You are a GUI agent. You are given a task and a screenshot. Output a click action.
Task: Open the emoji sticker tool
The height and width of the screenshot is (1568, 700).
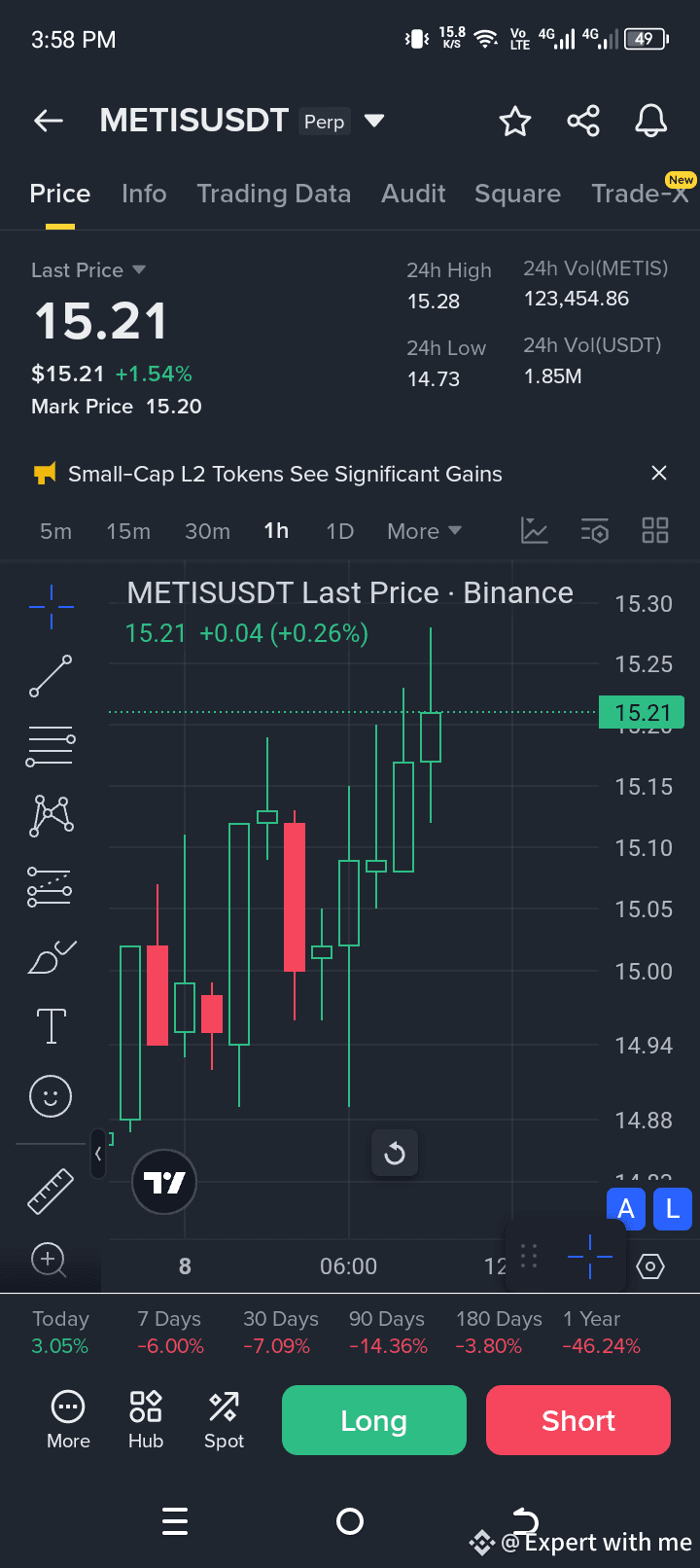[x=50, y=1095]
